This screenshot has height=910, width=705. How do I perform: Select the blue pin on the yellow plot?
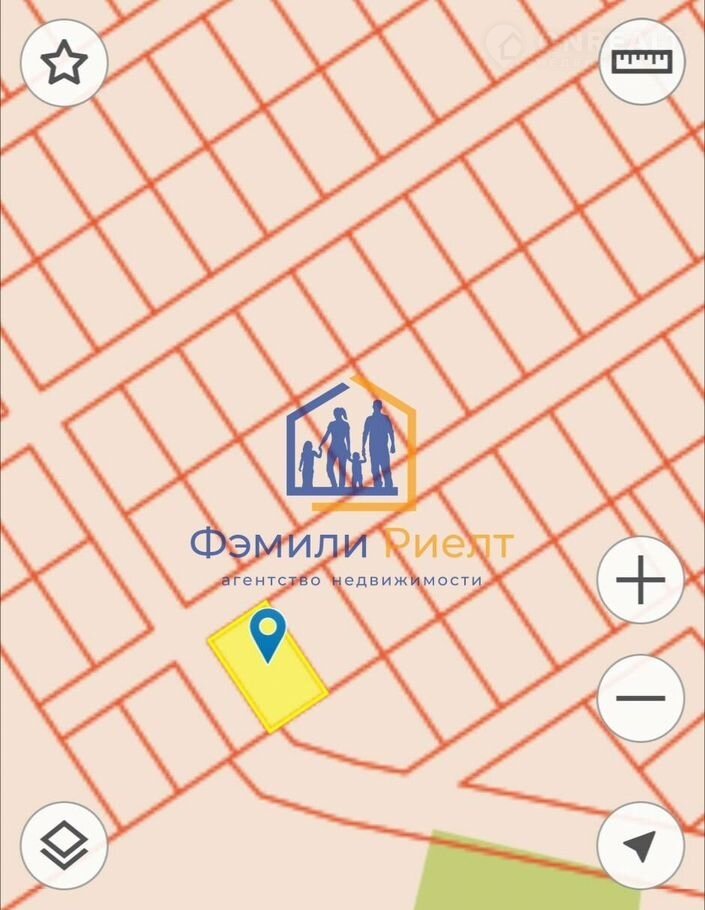pyautogui.click(x=268, y=632)
